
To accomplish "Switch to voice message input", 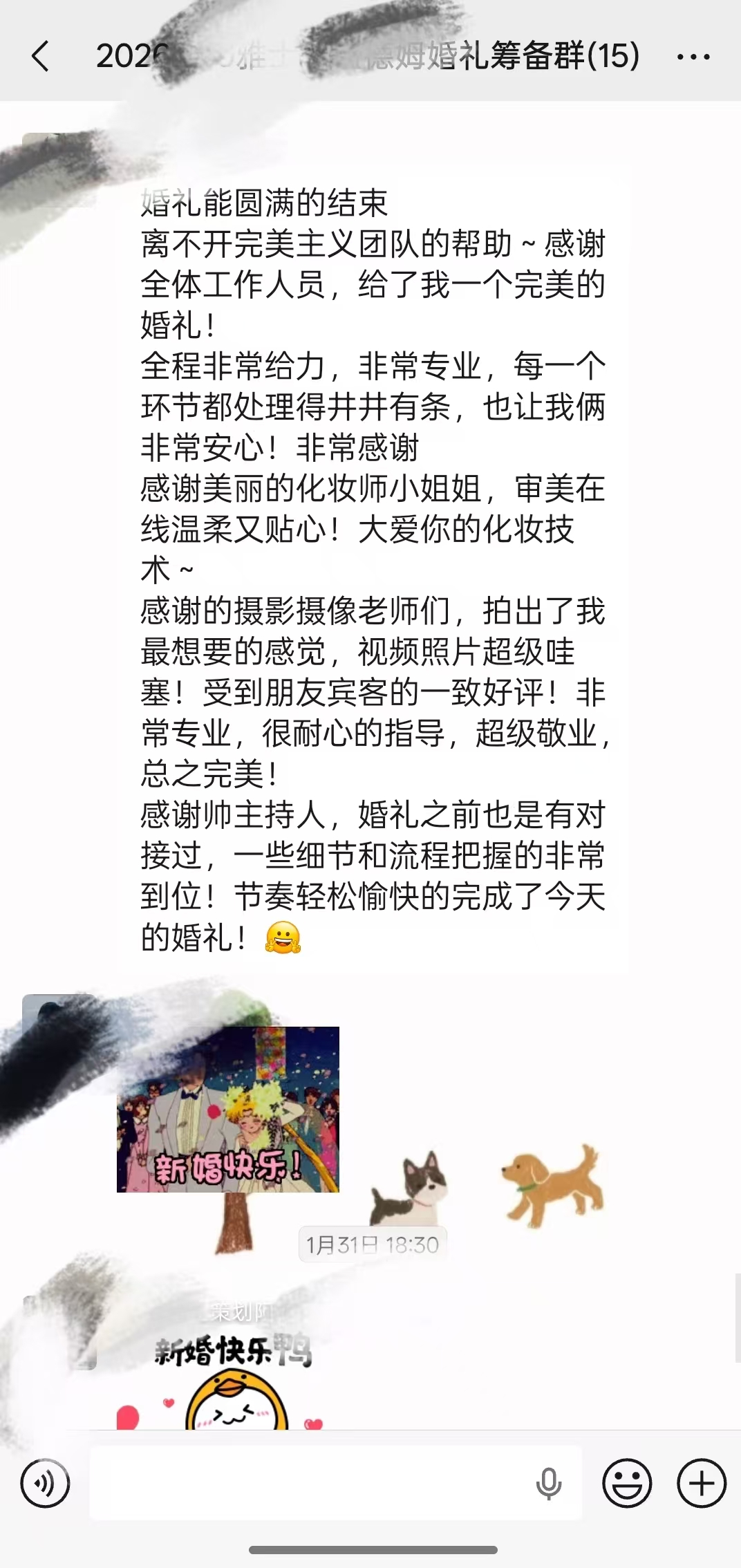I will [x=45, y=1484].
